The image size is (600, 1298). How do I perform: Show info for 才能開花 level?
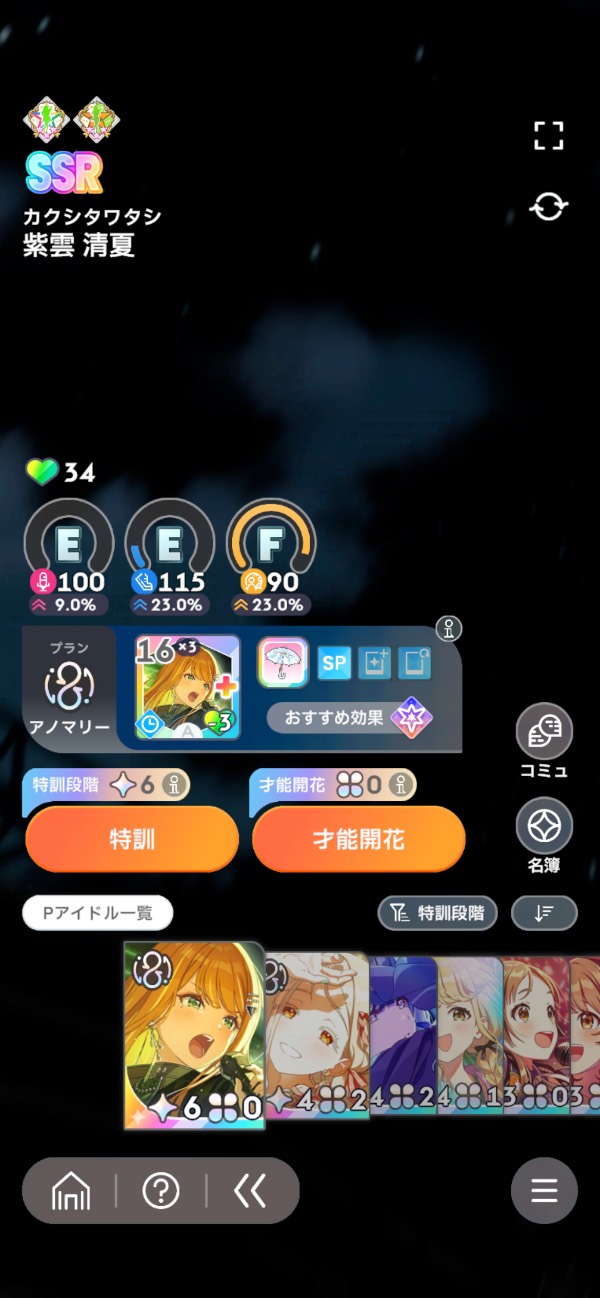point(401,784)
